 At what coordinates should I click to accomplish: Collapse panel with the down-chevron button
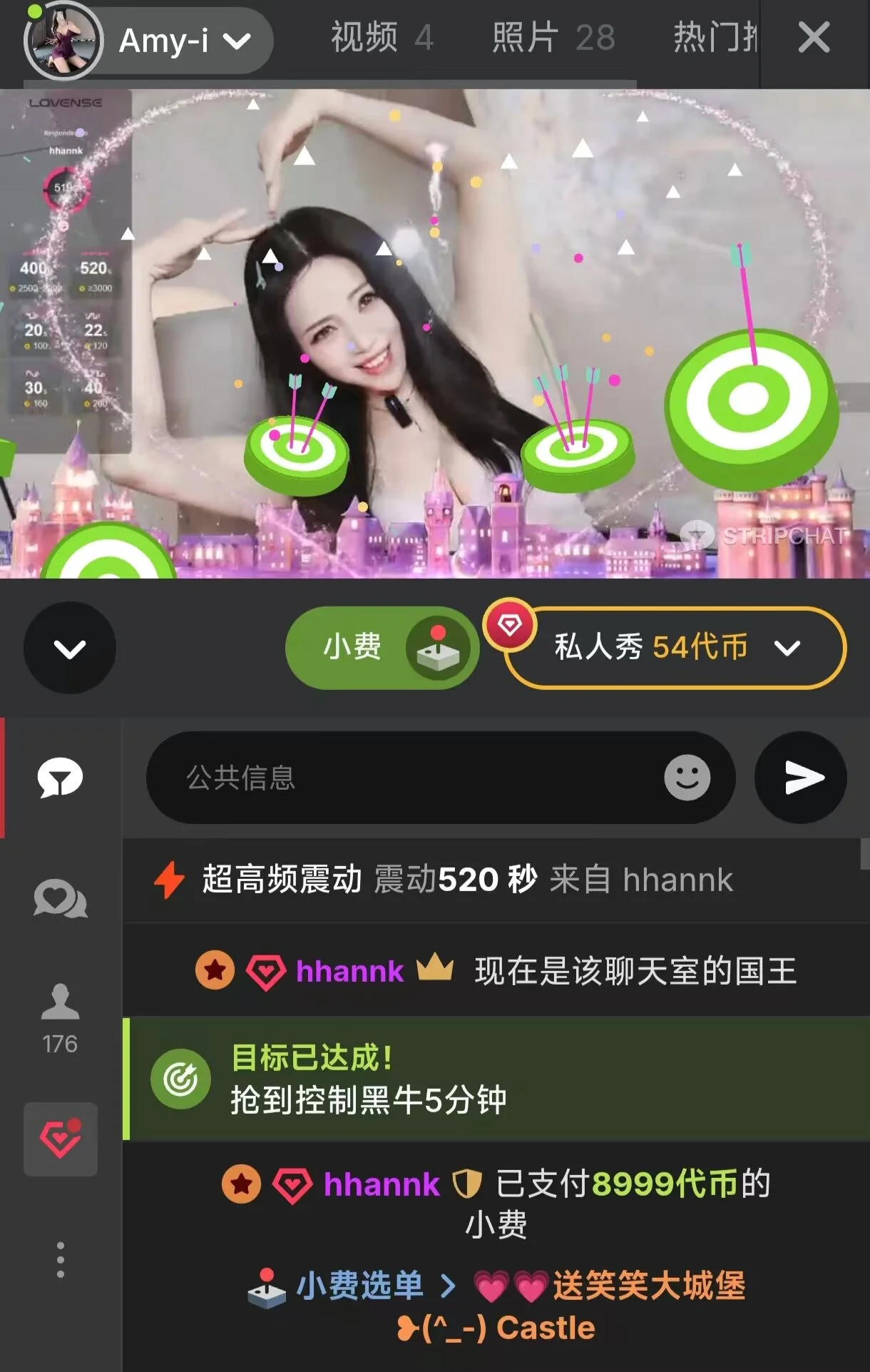coord(70,648)
